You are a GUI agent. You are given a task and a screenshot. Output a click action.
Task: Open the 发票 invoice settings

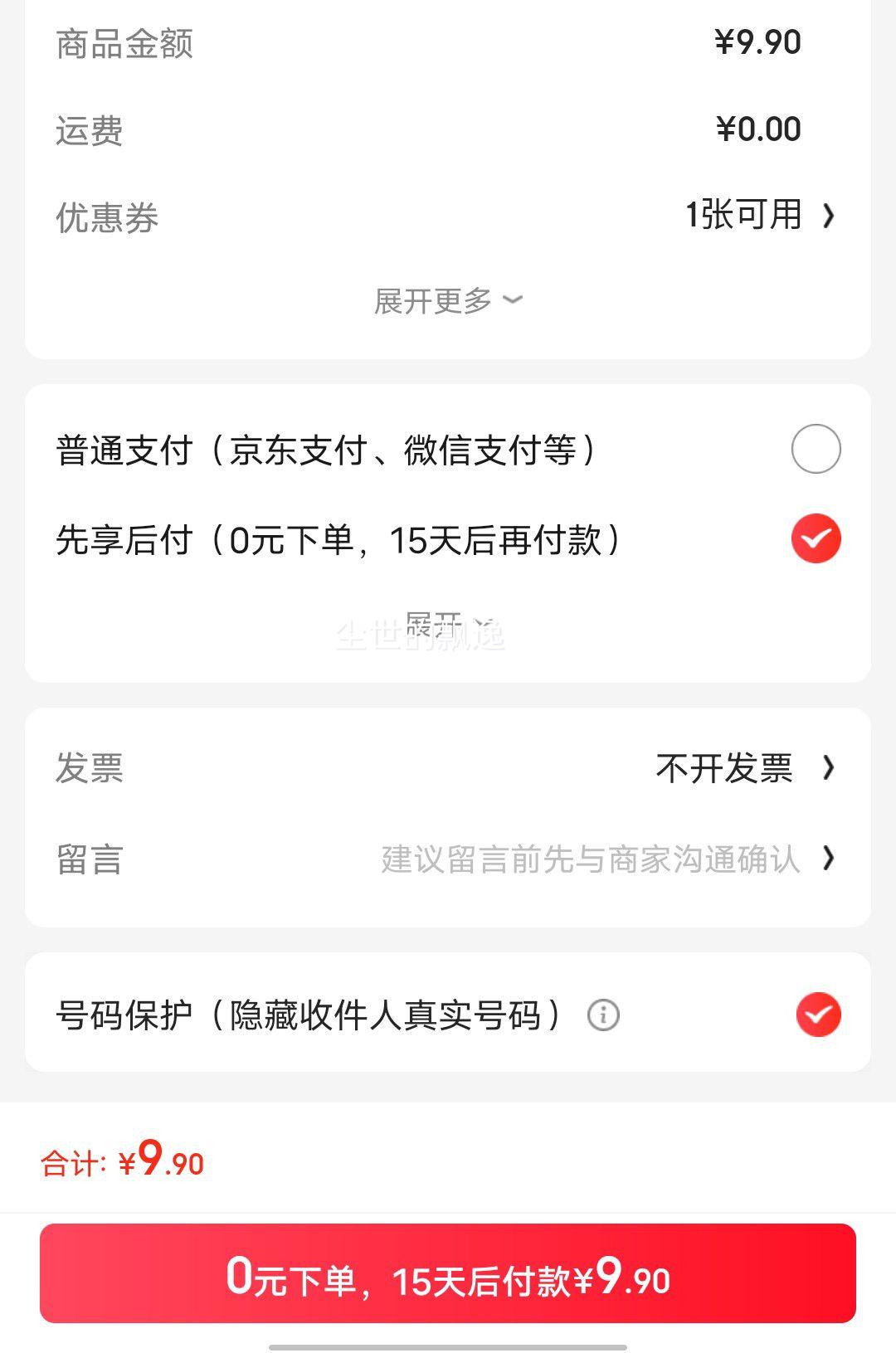click(743, 768)
